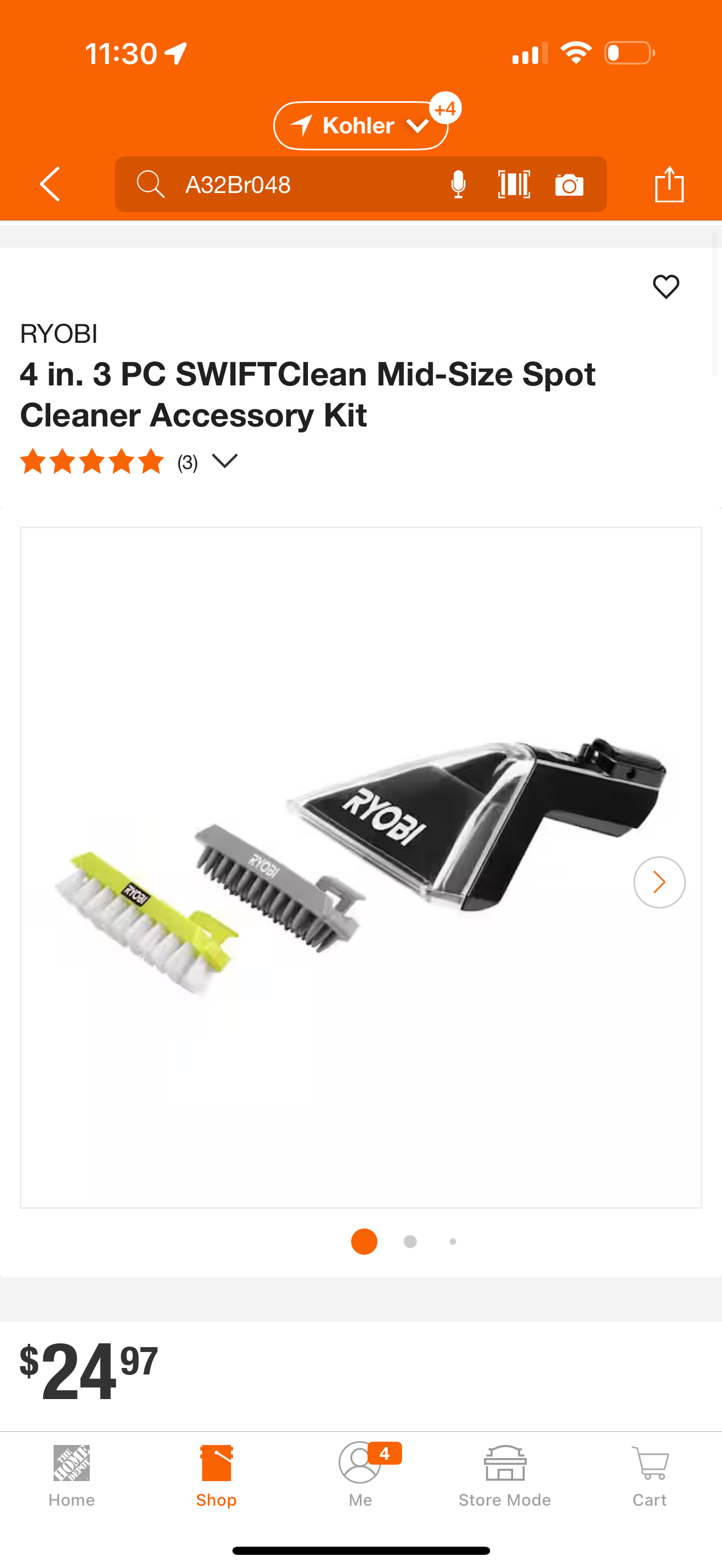
Task: Switch to the Shop tab
Action: pyautogui.click(x=216, y=1476)
